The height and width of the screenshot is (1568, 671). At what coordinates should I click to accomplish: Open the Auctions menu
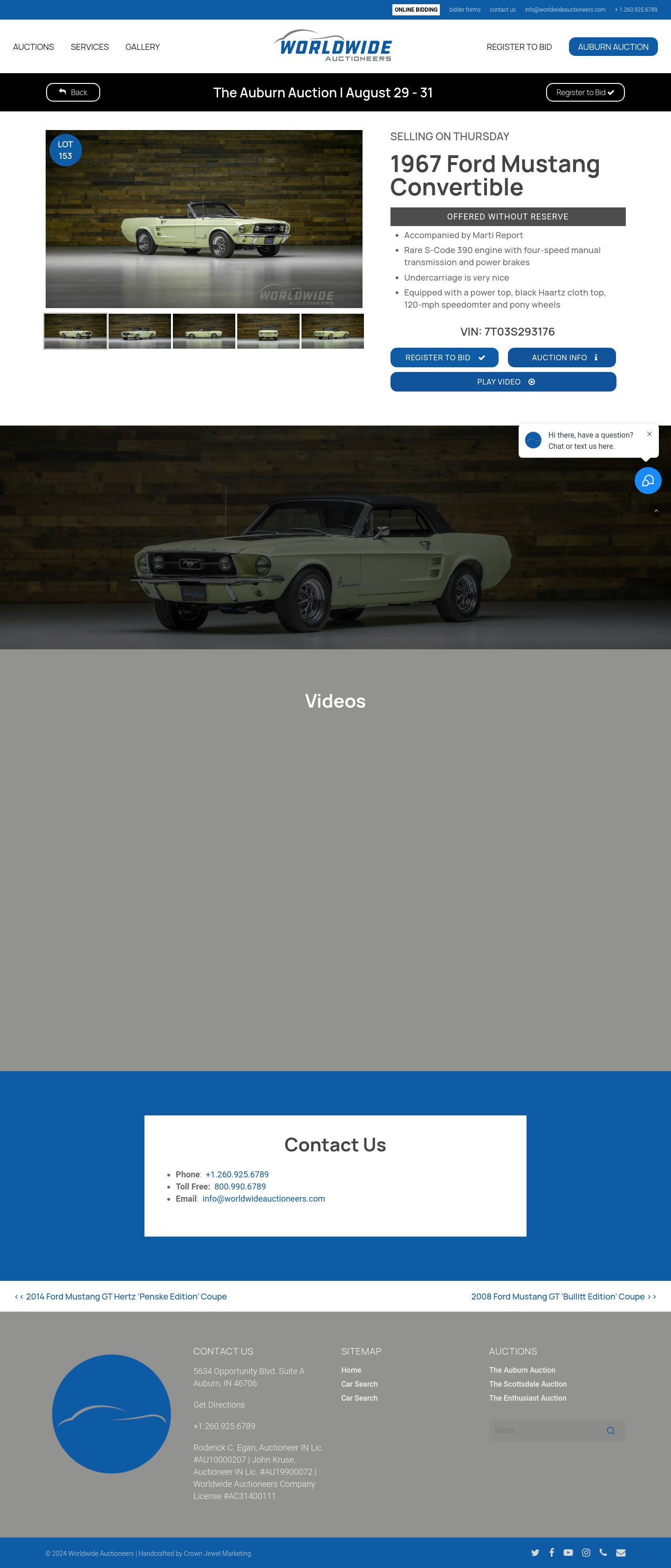pos(34,47)
